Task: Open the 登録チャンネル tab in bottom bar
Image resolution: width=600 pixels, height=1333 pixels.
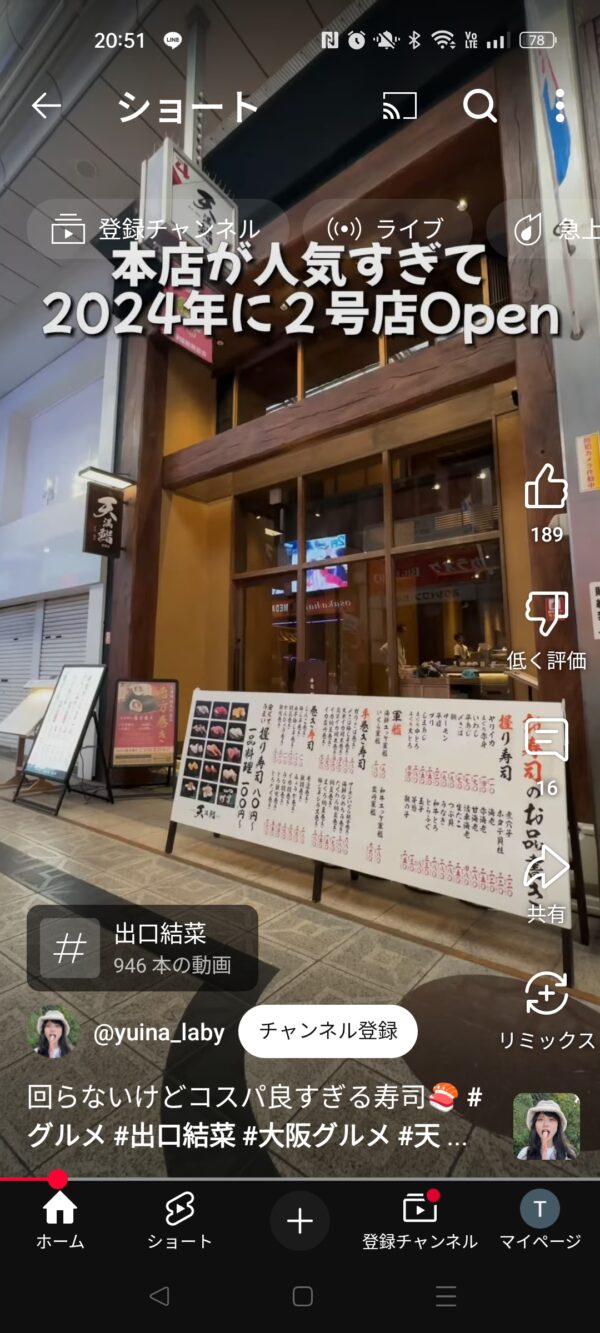Action: click(420, 1220)
